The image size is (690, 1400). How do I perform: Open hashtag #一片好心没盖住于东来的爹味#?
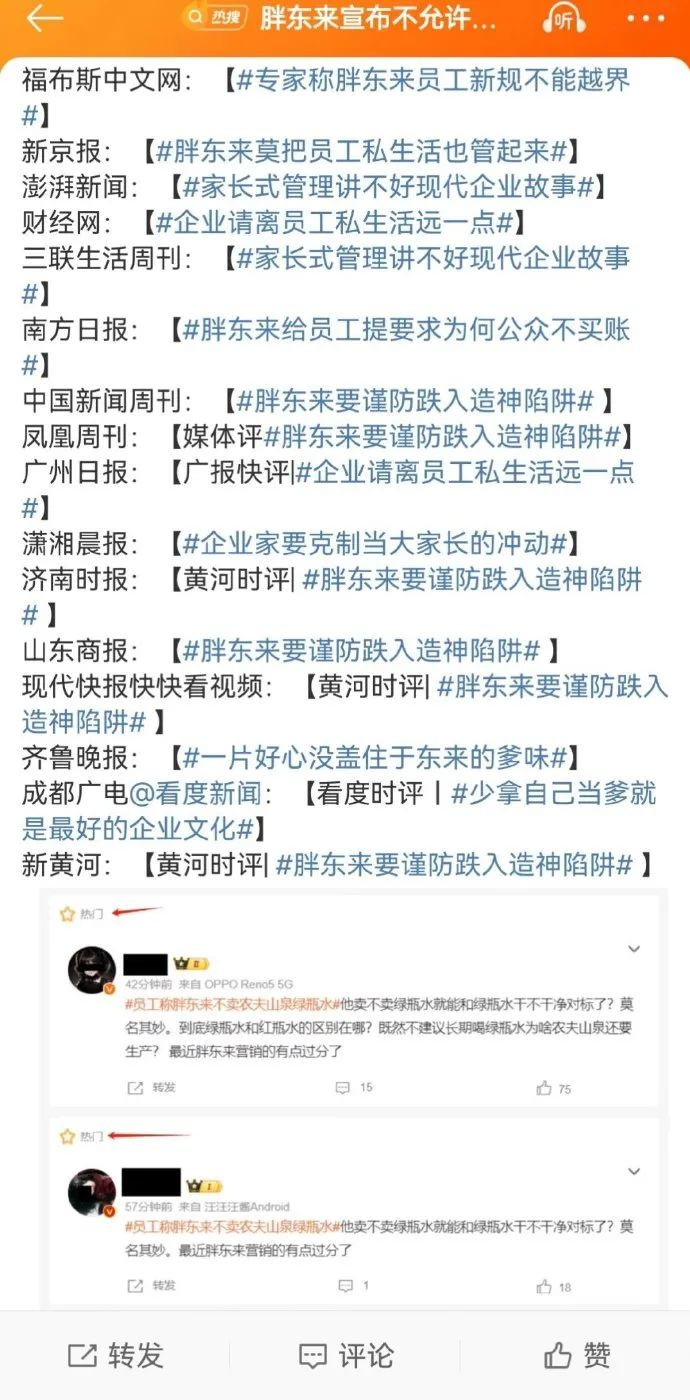pyautogui.click(x=375, y=757)
